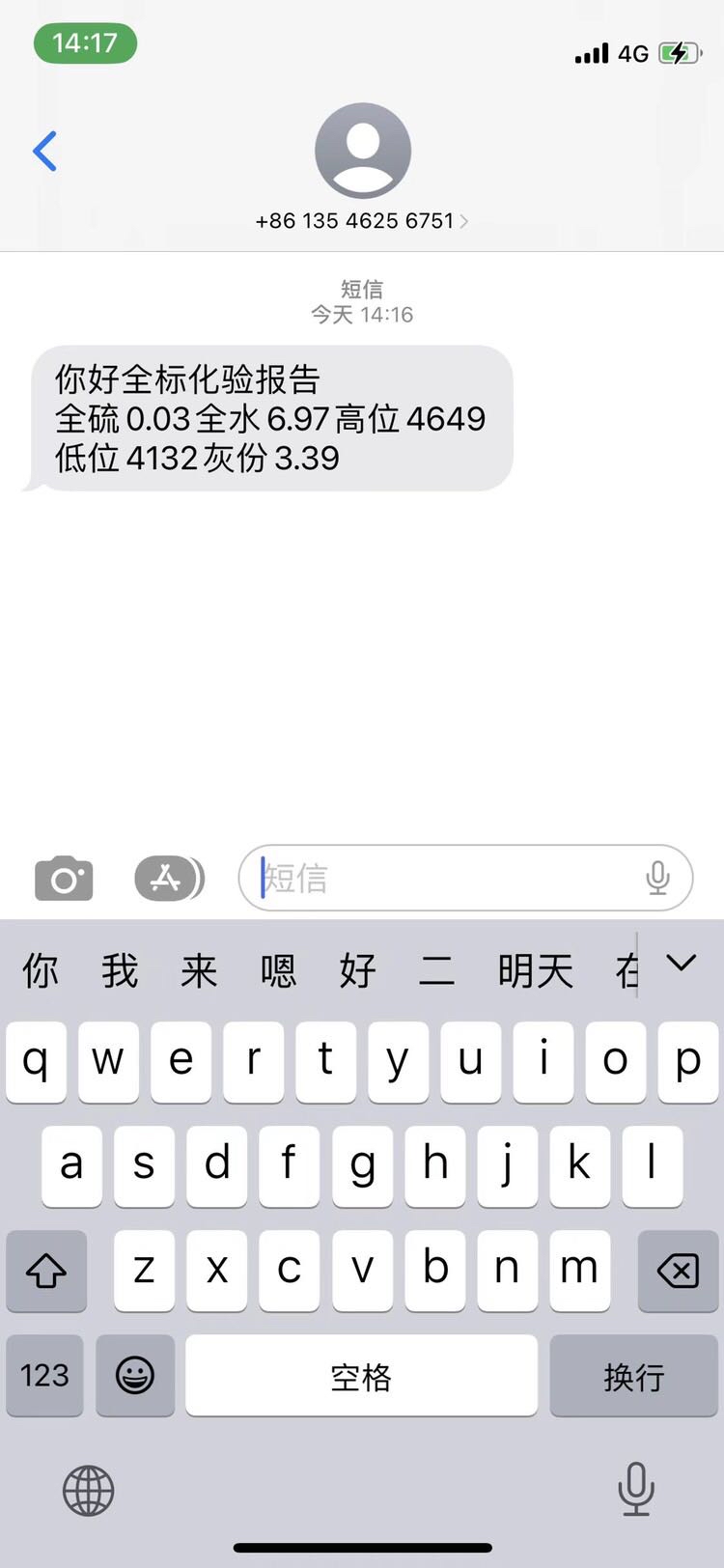This screenshot has height=1568, width=724.
Task: Open contact details for +86 135 4625 6751
Action: (362, 220)
